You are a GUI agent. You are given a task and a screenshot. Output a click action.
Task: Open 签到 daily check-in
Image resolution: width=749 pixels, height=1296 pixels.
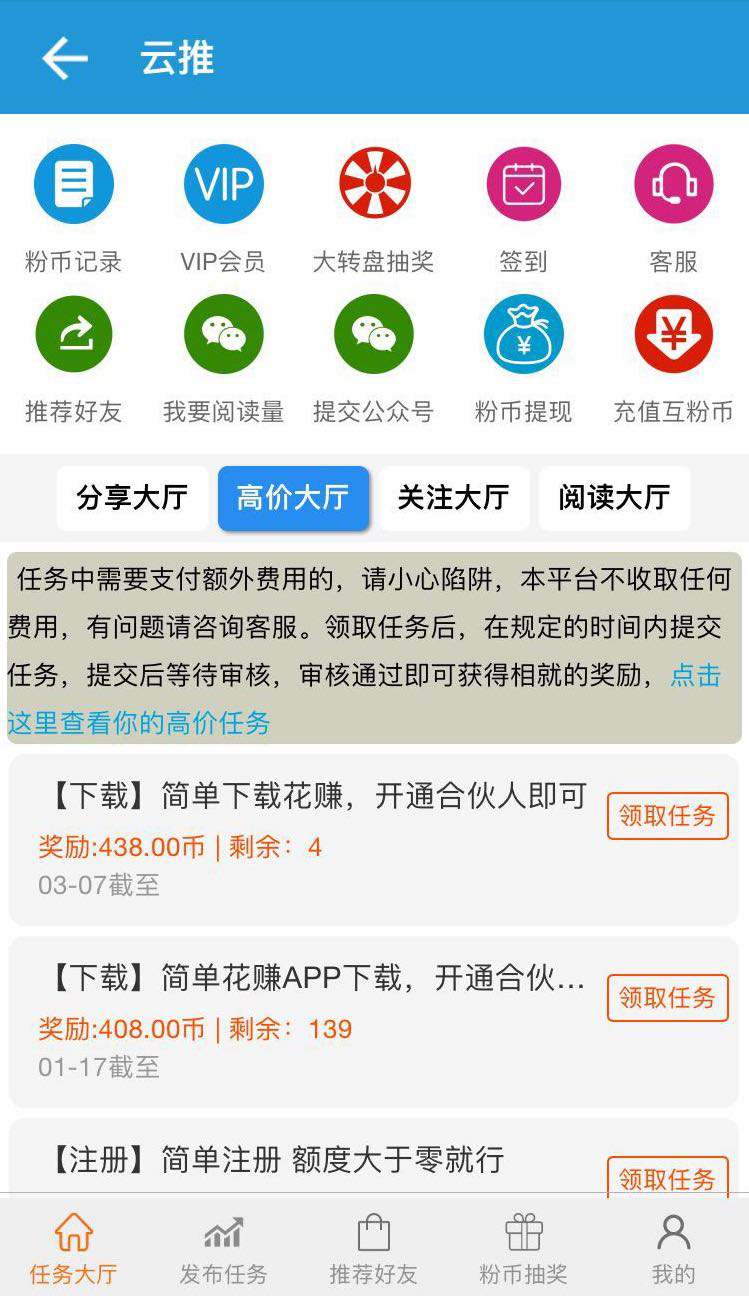coord(523,184)
